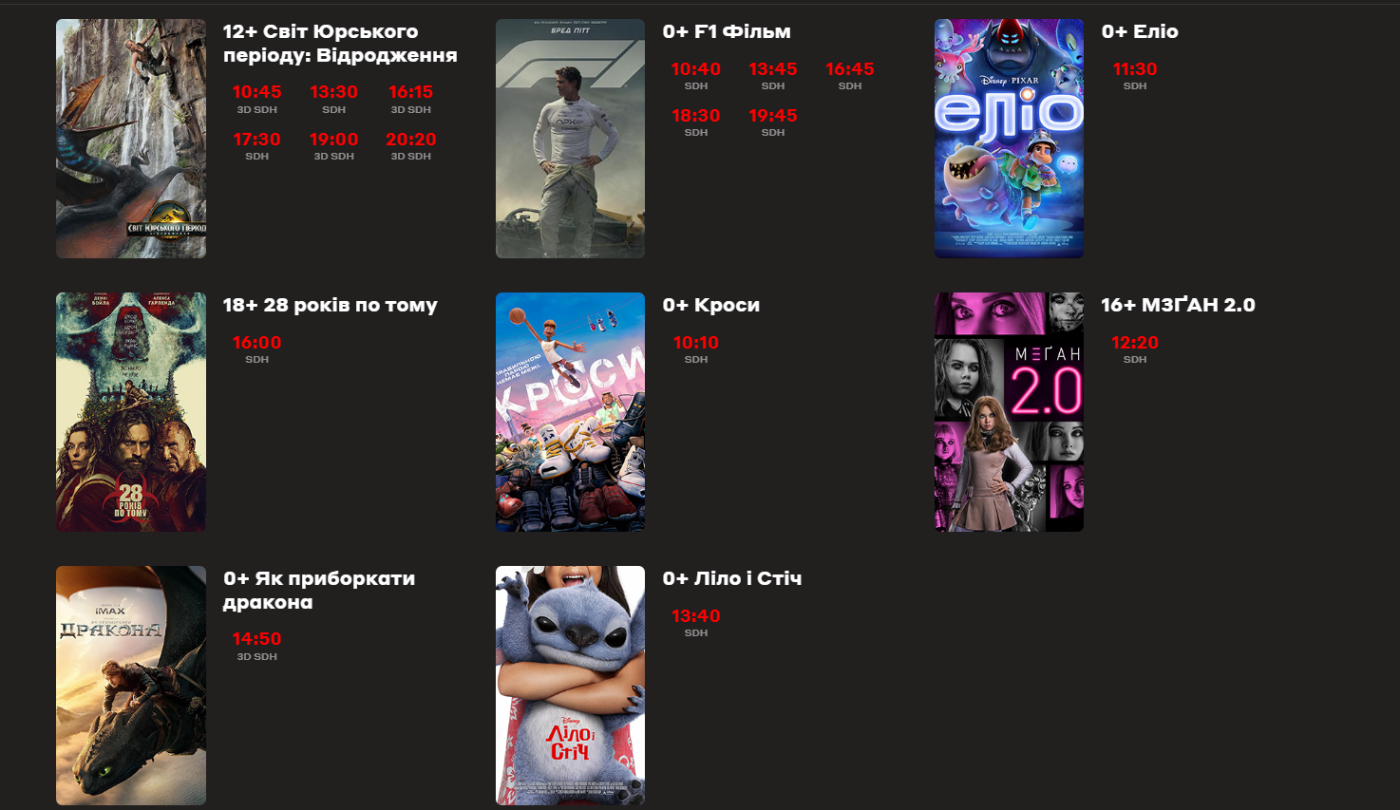Choose the 20:20 3D Jurassic showtime
This screenshot has height=810, width=1400.
[x=411, y=140]
